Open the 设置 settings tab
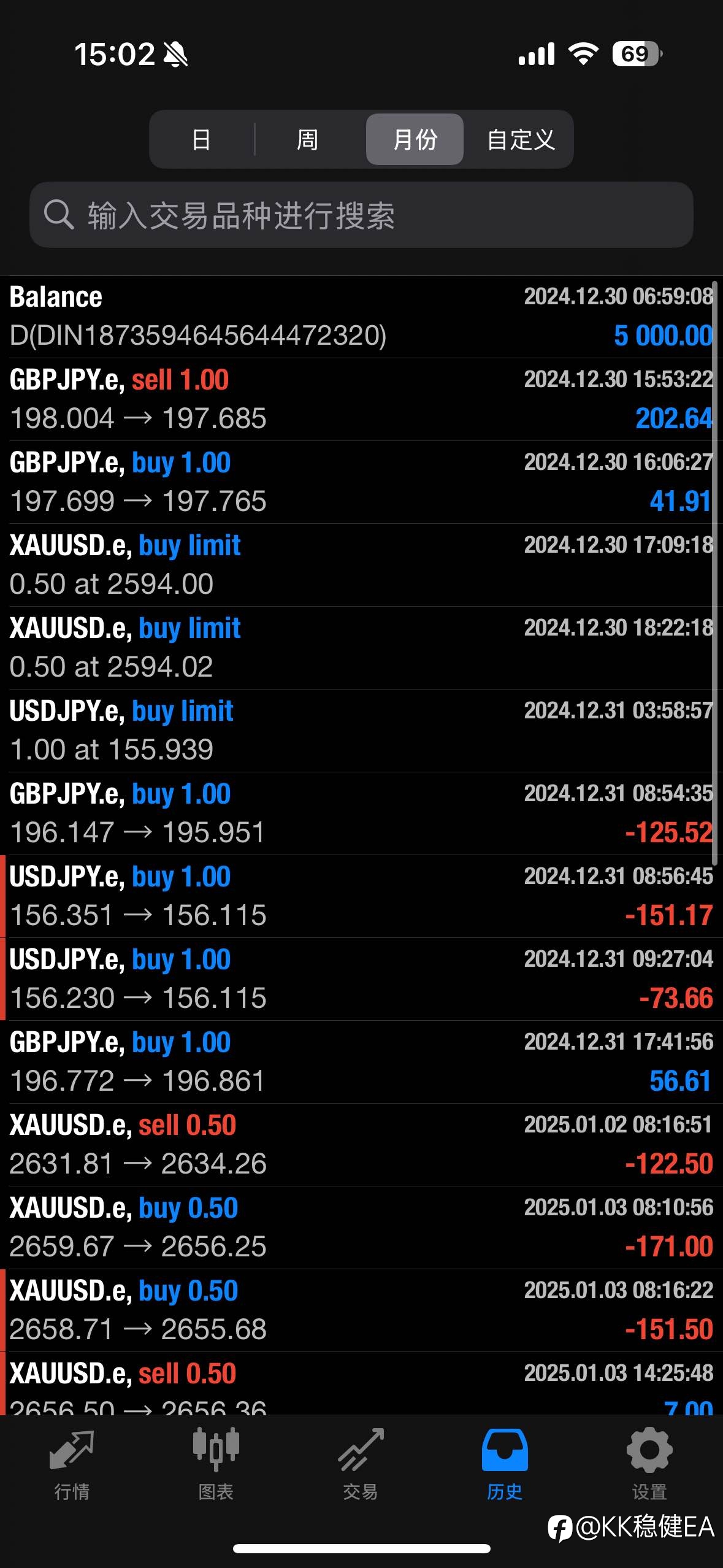This screenshot has width=723, height=1568. pos(649,1464)
